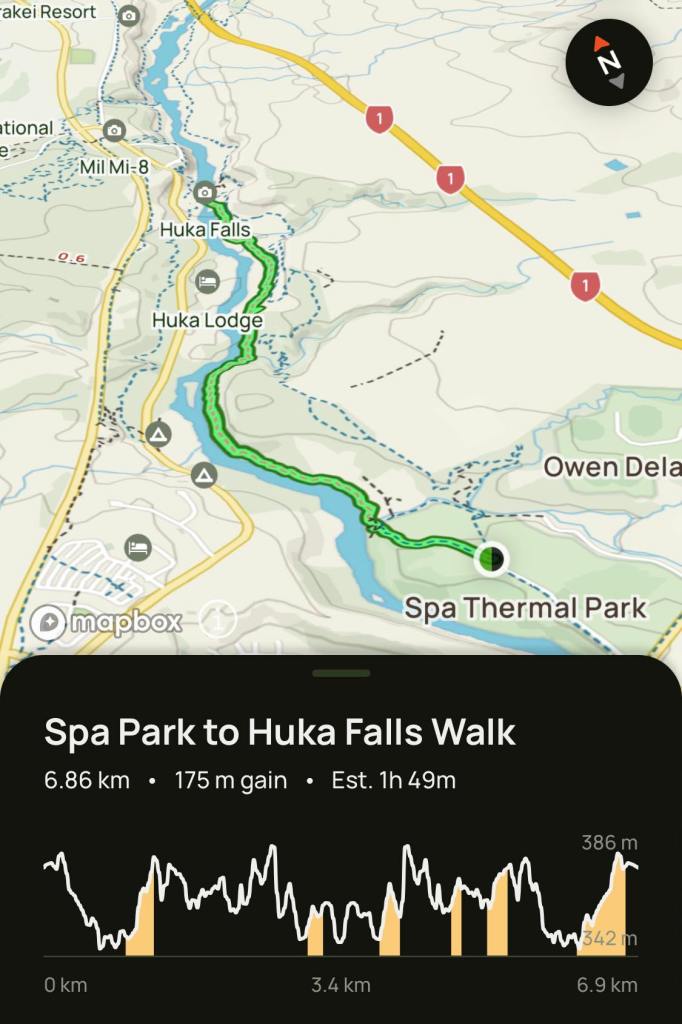
Task: Select the Huka Lodge lodging marker
Action: pos(208,282)
